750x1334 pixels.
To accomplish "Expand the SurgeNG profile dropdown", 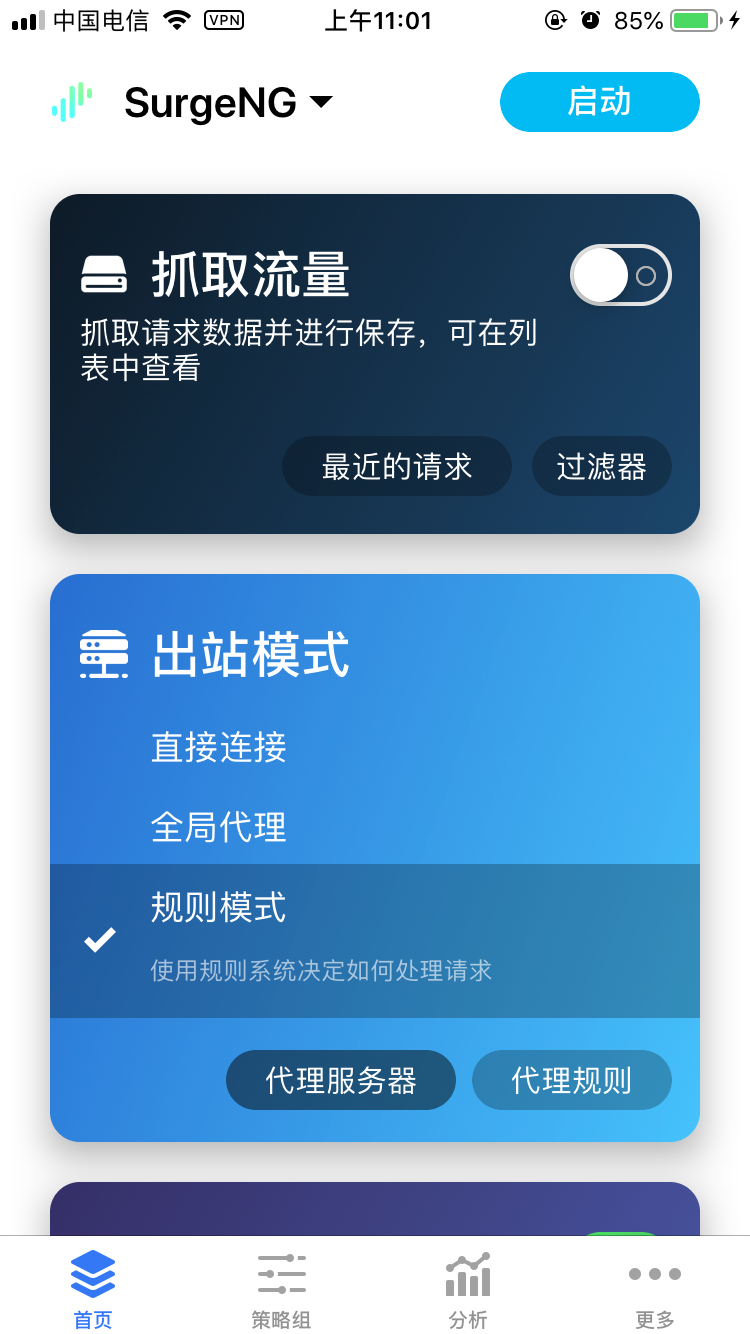I will coord(228,103).
